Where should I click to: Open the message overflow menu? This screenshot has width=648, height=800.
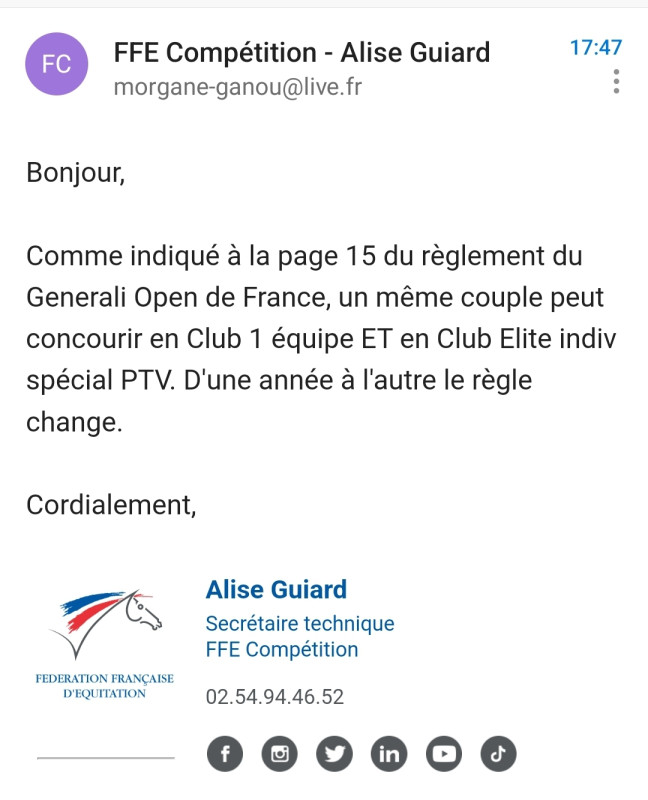tap(617, 81)
